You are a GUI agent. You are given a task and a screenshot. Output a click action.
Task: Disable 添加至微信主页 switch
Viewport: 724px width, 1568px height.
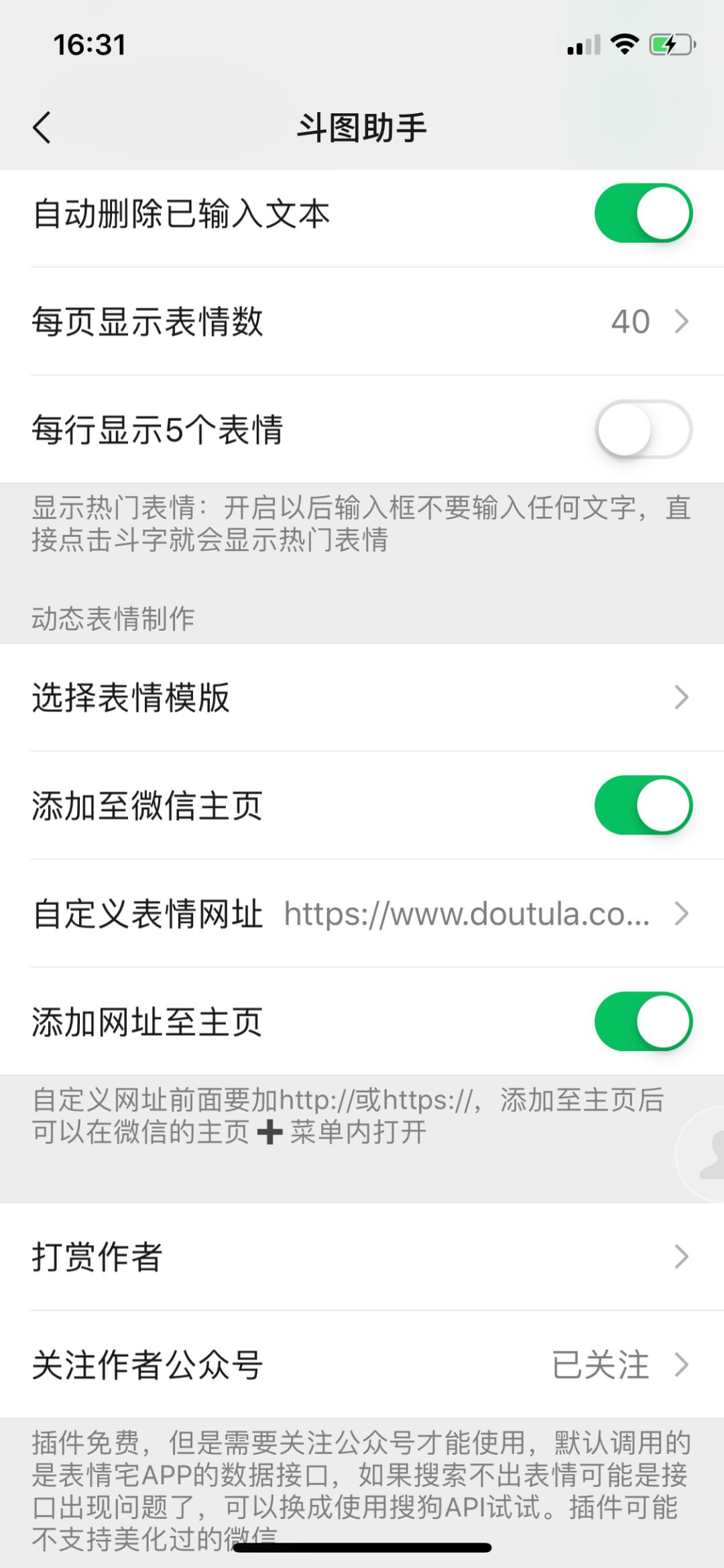[643, 805]
